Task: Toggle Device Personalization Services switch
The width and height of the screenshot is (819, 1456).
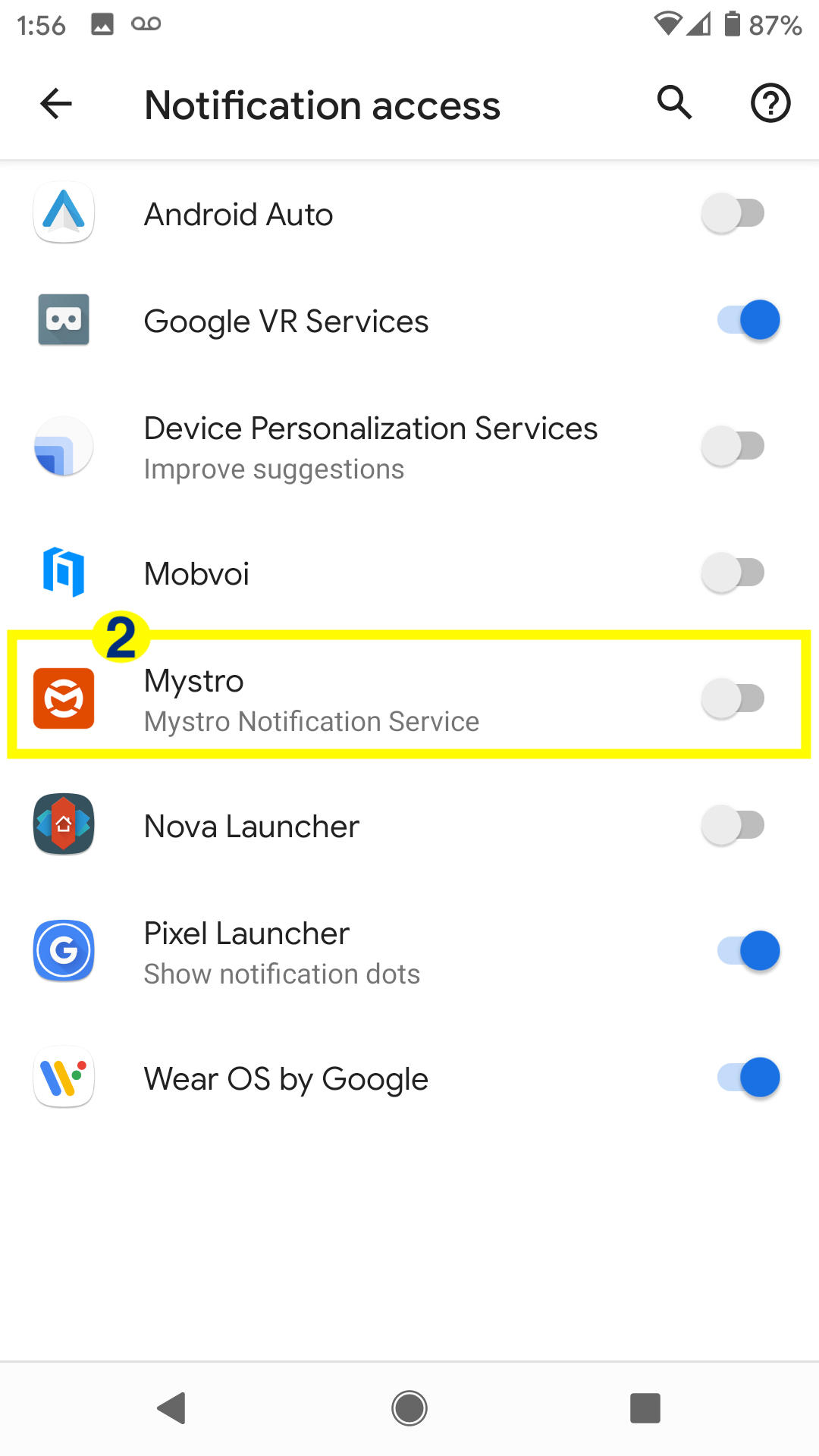Action: (733, 446)
